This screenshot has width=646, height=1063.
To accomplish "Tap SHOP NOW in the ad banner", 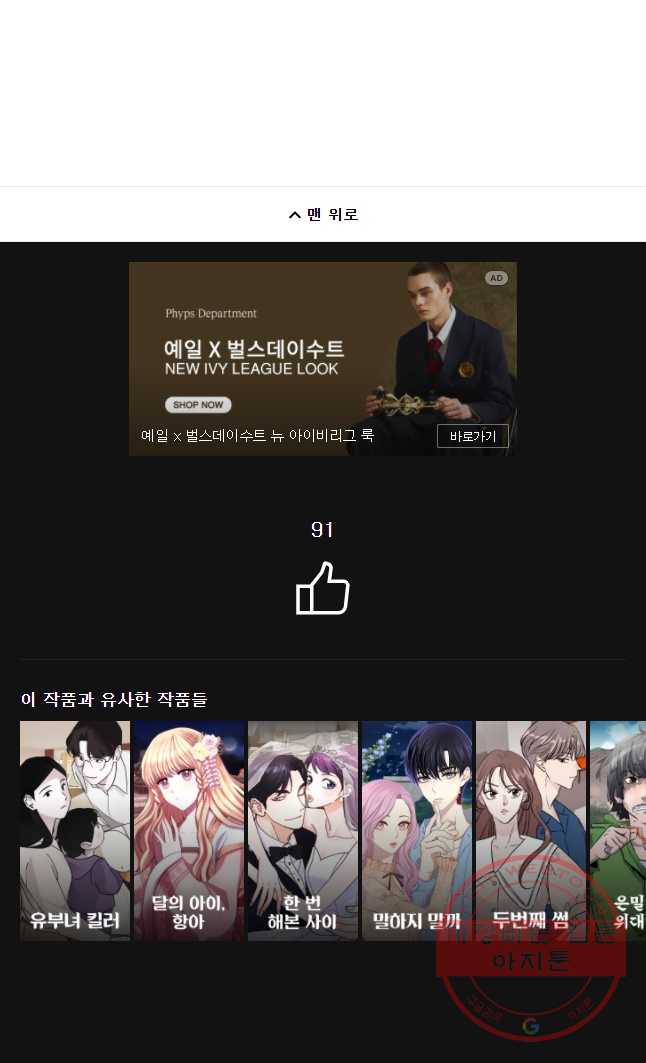I will 198,405.
